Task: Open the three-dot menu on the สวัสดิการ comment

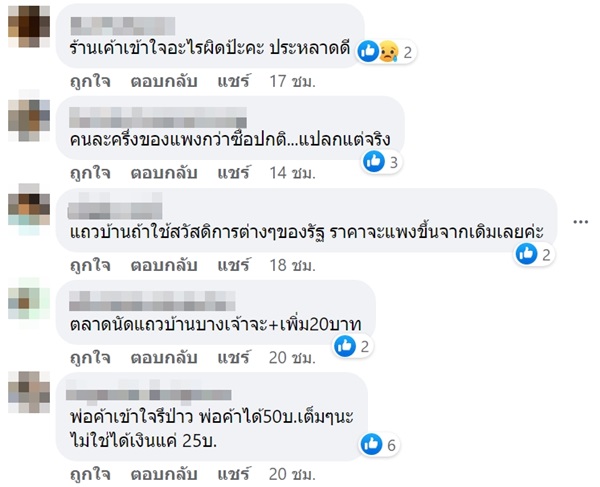Action: 582,221
